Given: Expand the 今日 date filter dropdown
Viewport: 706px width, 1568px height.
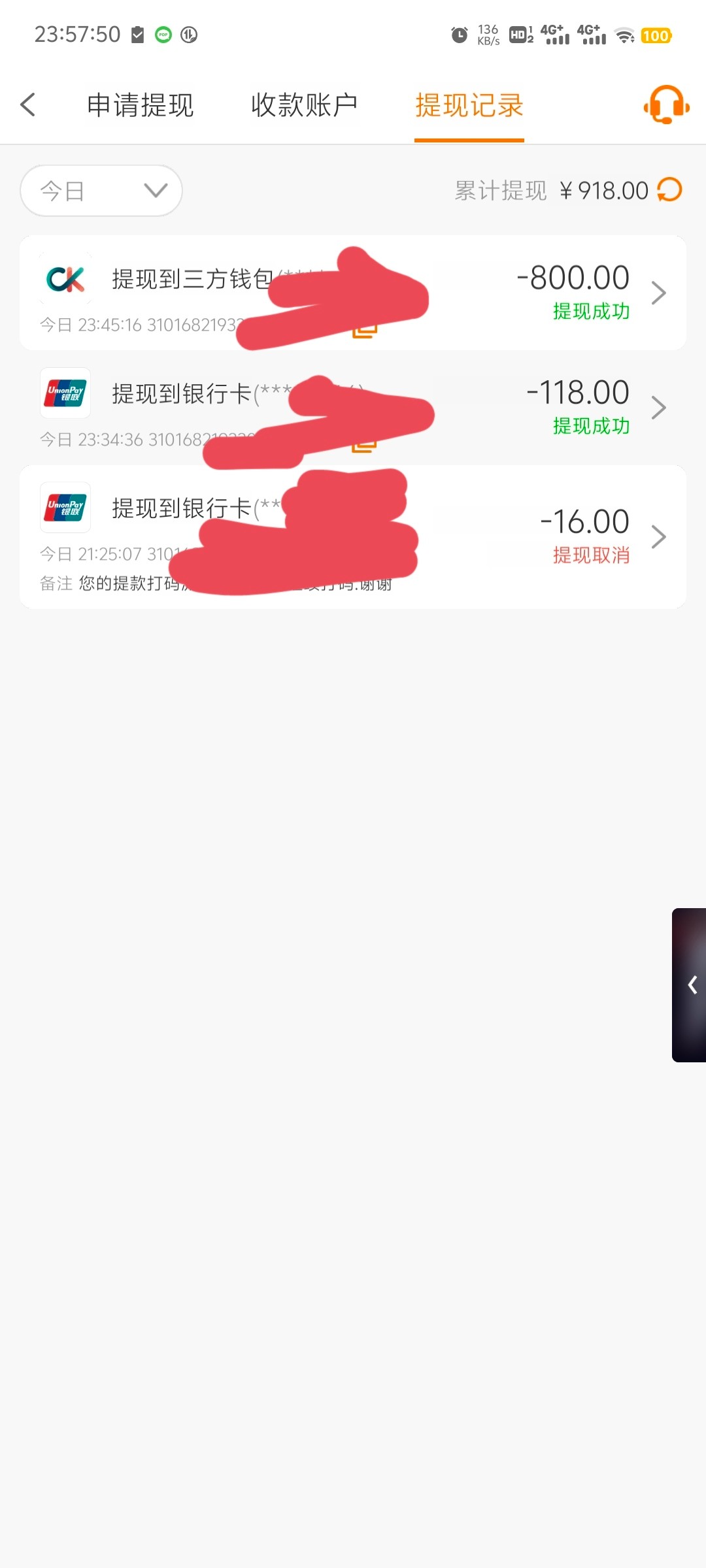Looking at the screenshot, I should tap(101, 191).
